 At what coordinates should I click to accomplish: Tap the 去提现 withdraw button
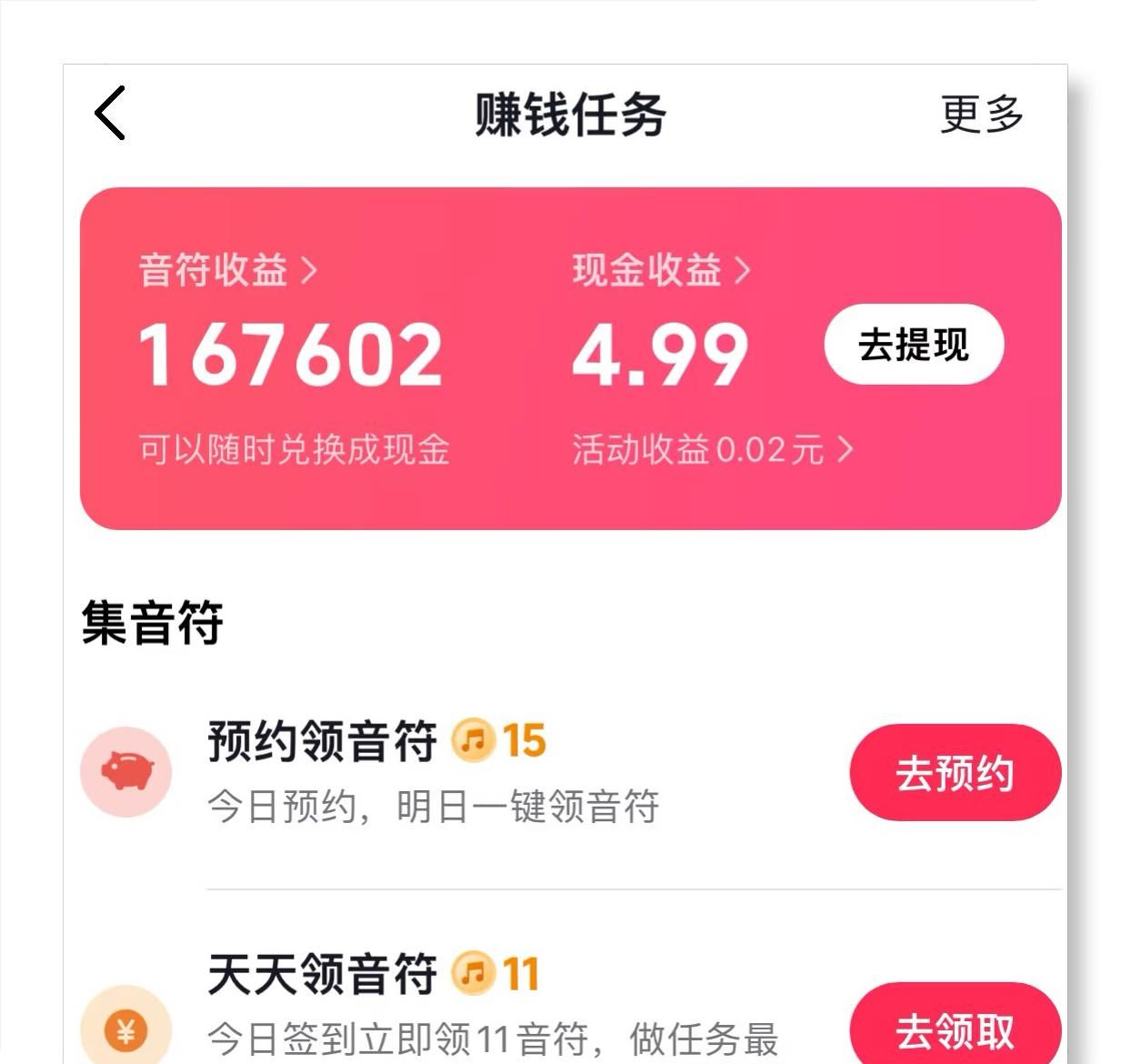[914, 346]
